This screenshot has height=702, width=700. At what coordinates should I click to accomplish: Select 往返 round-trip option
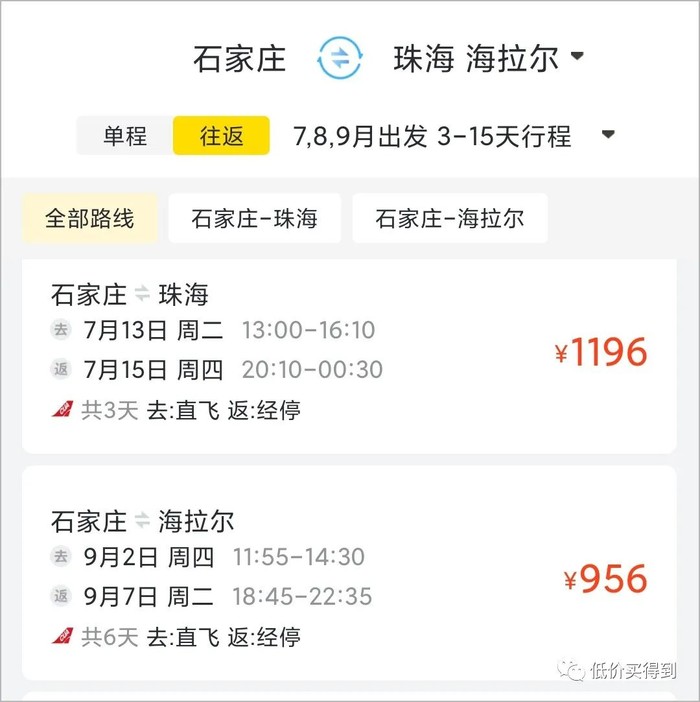[x=221, y=136]
